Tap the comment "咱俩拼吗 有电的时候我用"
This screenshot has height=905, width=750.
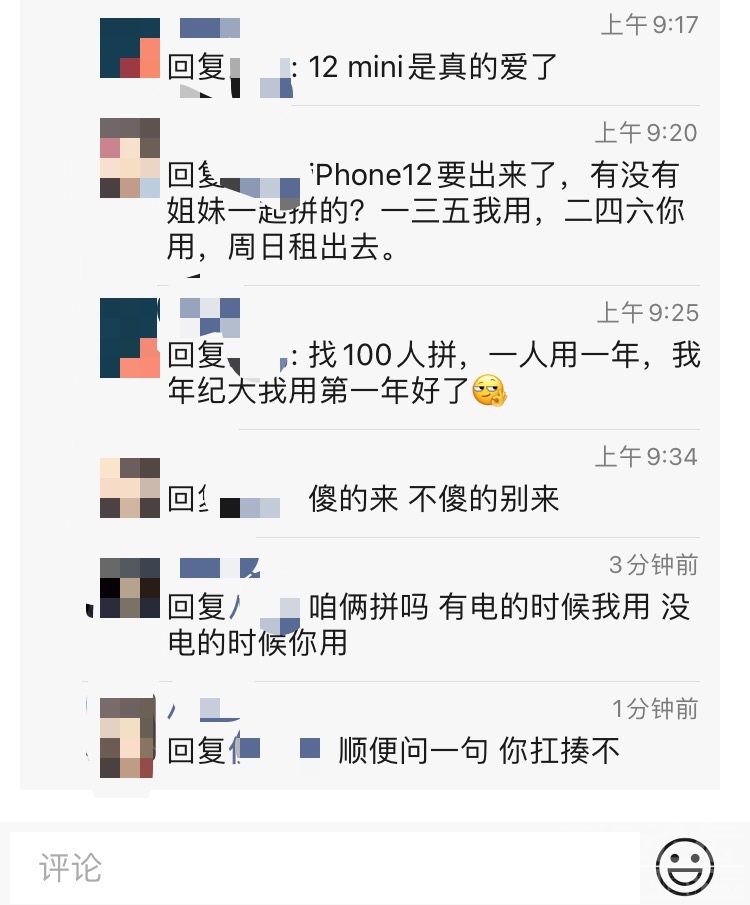click(430, 623)
